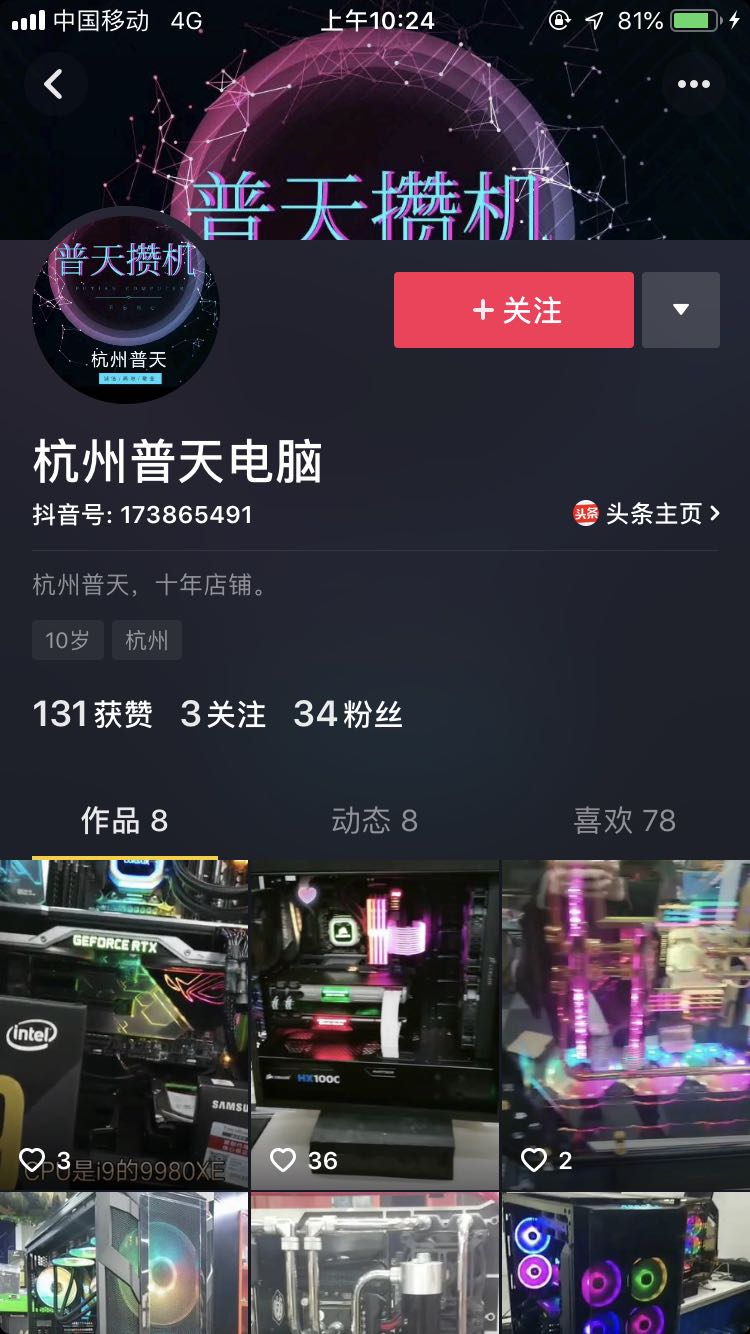View the 杭州普天 profile avatar

point(126,308)
